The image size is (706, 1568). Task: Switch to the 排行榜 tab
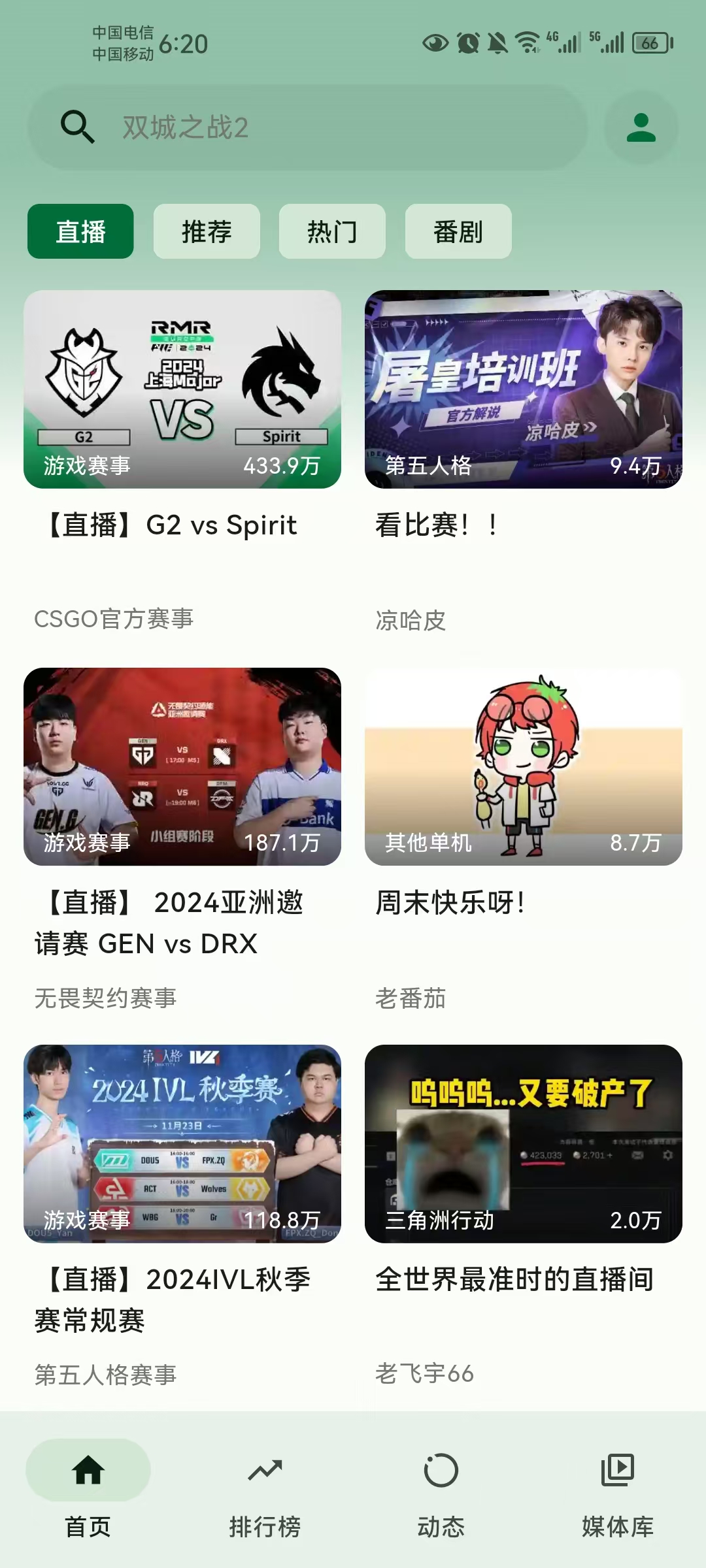tap(265, 1493)
